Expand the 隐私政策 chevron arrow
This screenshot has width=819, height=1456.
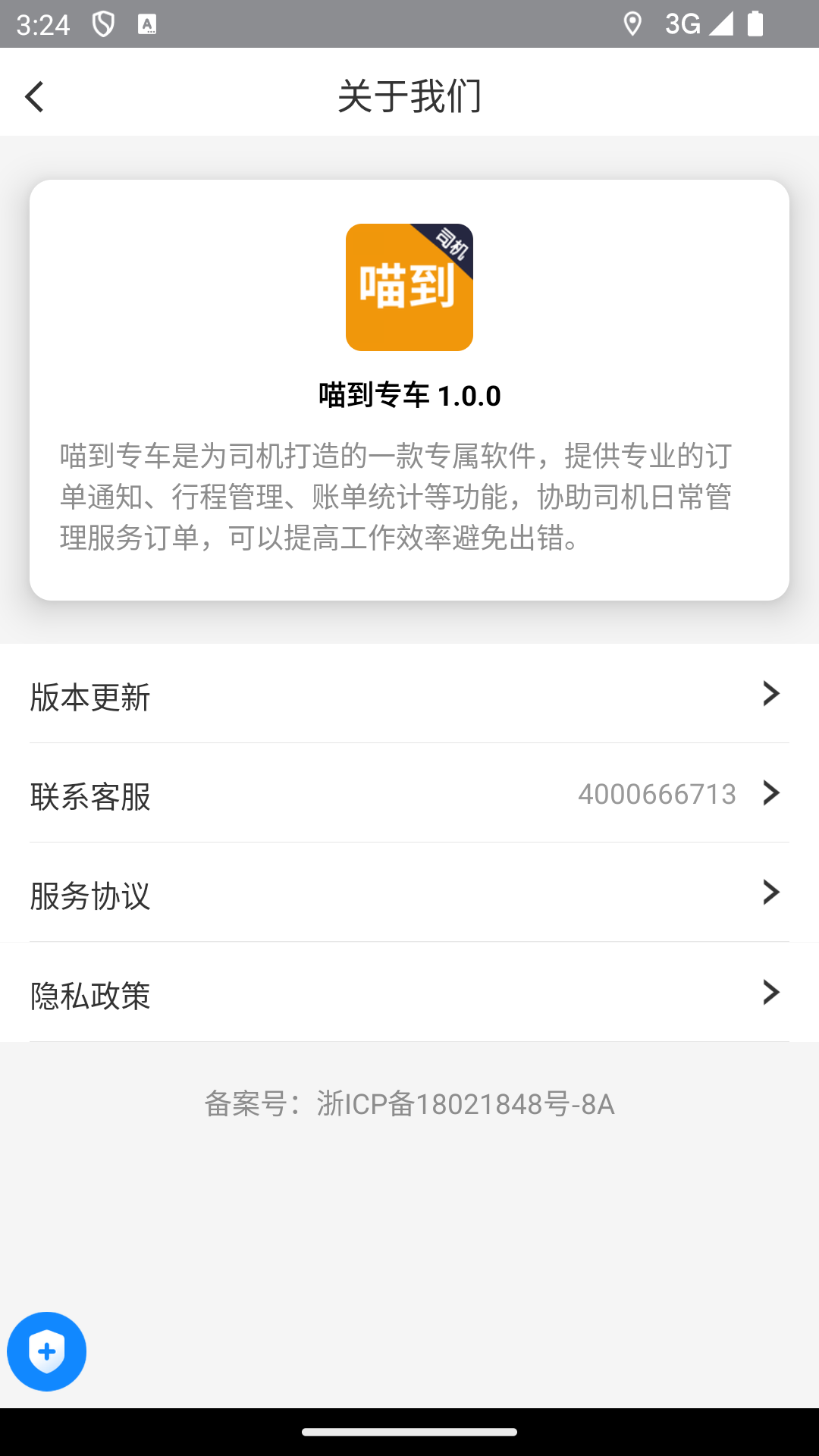pyautogui.click(x=771, y=992)
